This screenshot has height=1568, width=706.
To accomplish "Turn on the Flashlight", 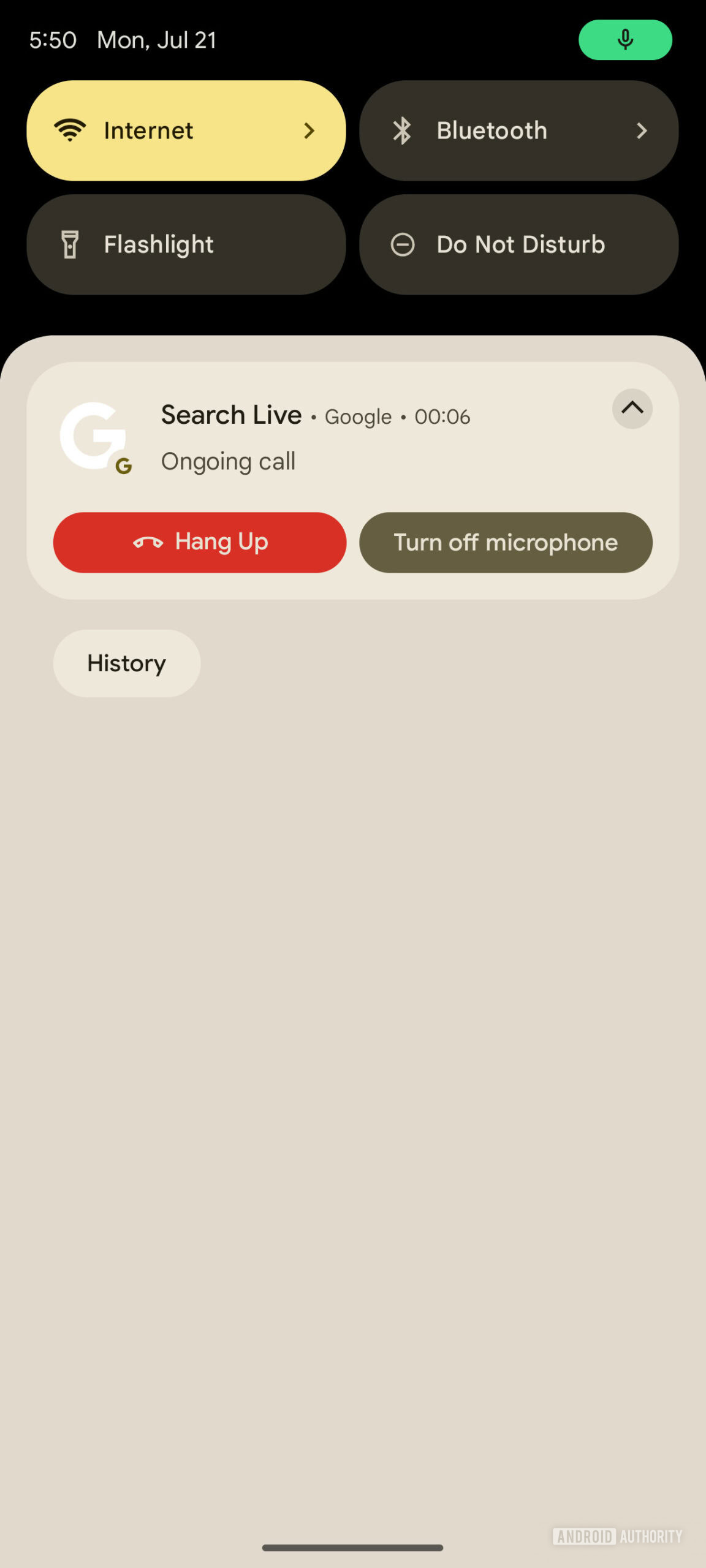I will (186, 244).
